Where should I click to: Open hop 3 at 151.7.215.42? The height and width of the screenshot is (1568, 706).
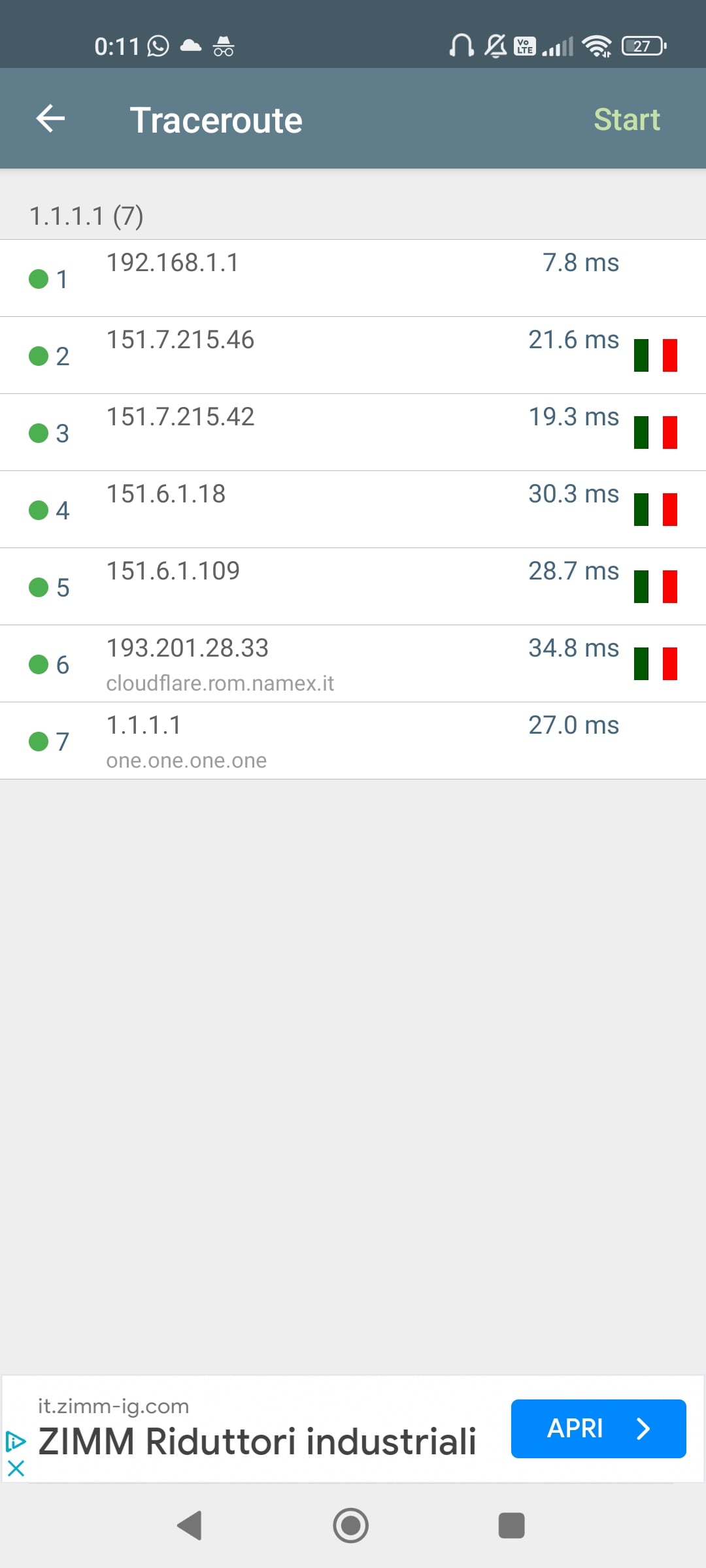(x=353, y=433)
